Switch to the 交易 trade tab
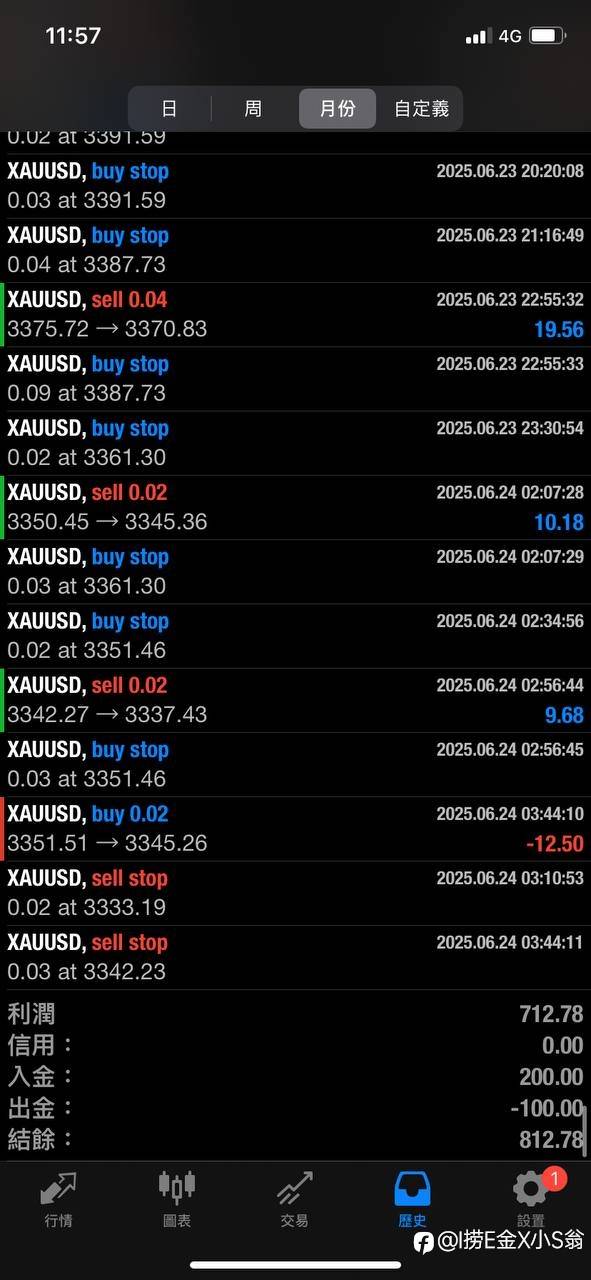591x1280 pixels. click(294, 1199)
